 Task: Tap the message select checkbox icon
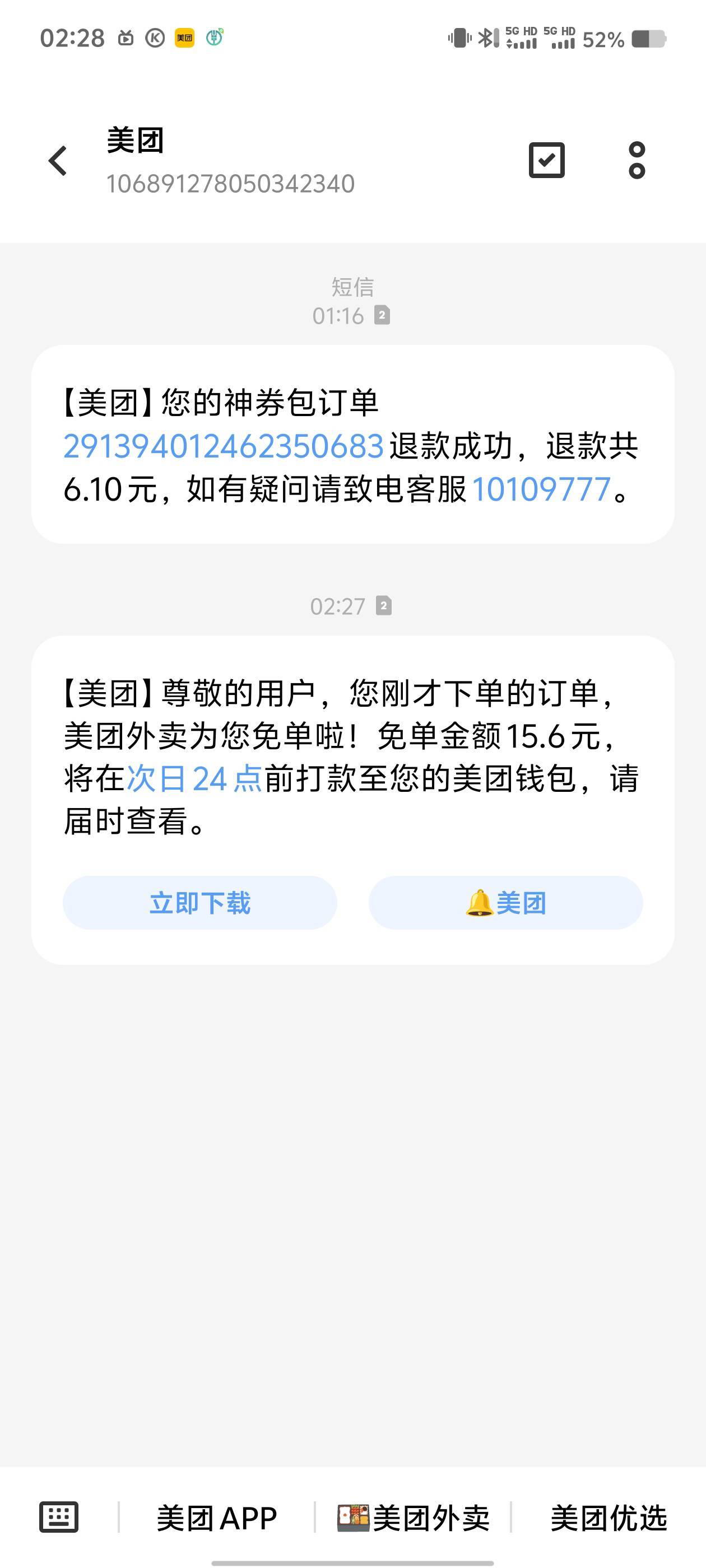[x=546, y=161]
